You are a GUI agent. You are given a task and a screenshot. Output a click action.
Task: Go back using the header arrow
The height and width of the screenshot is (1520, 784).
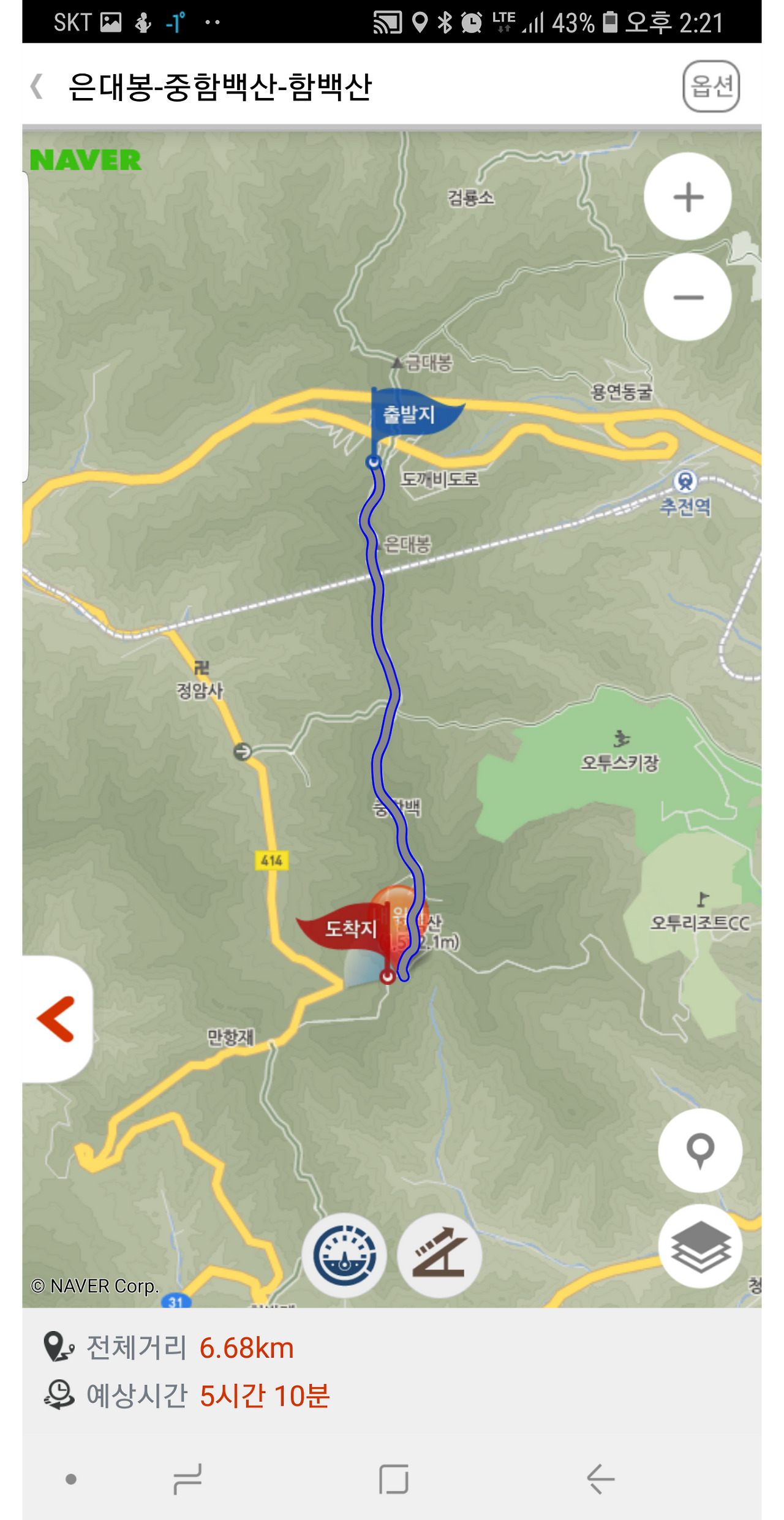click(37, 86)
